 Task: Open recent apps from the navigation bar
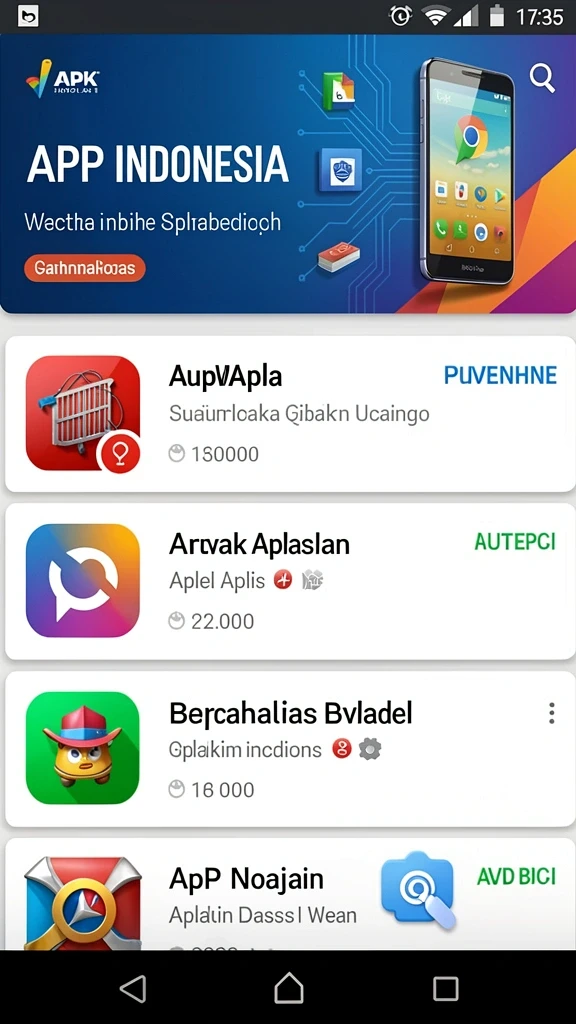(x=445, y=989)
